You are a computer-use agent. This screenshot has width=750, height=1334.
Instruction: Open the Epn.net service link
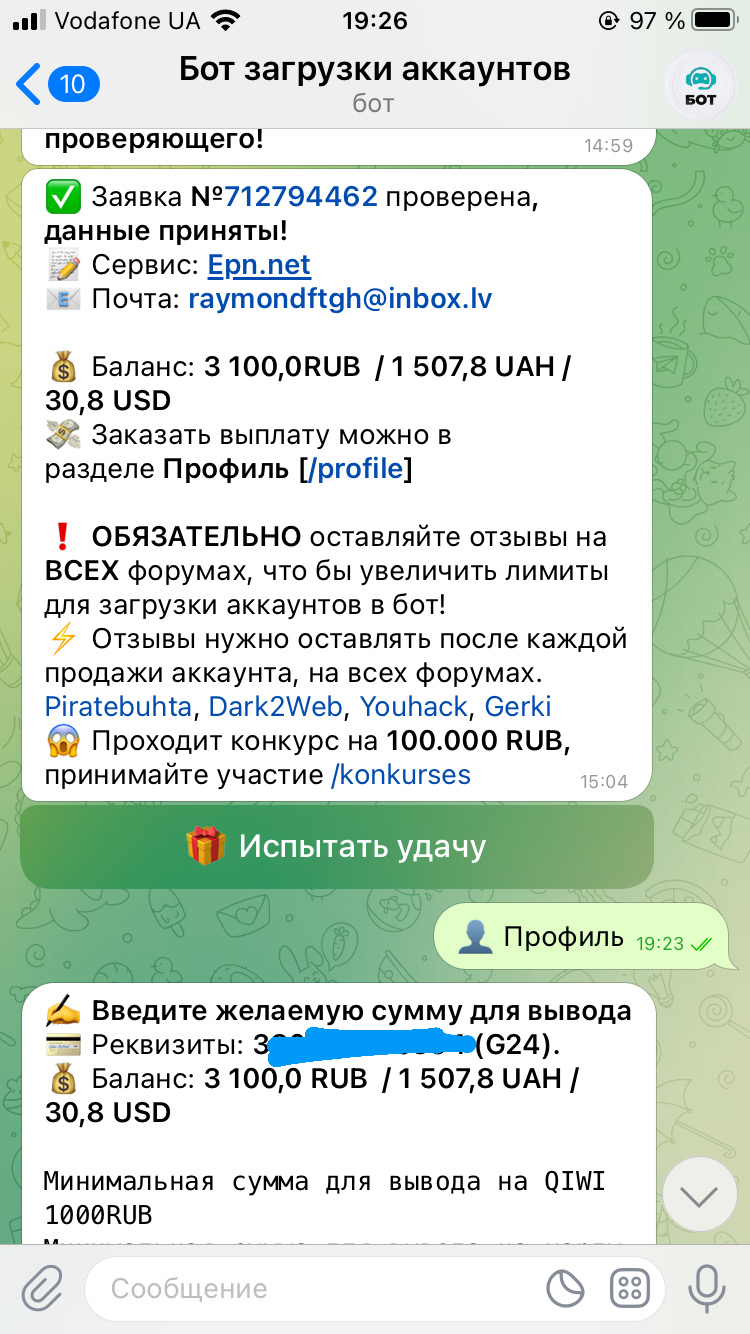pyautogui.click(x=259, y=265)
